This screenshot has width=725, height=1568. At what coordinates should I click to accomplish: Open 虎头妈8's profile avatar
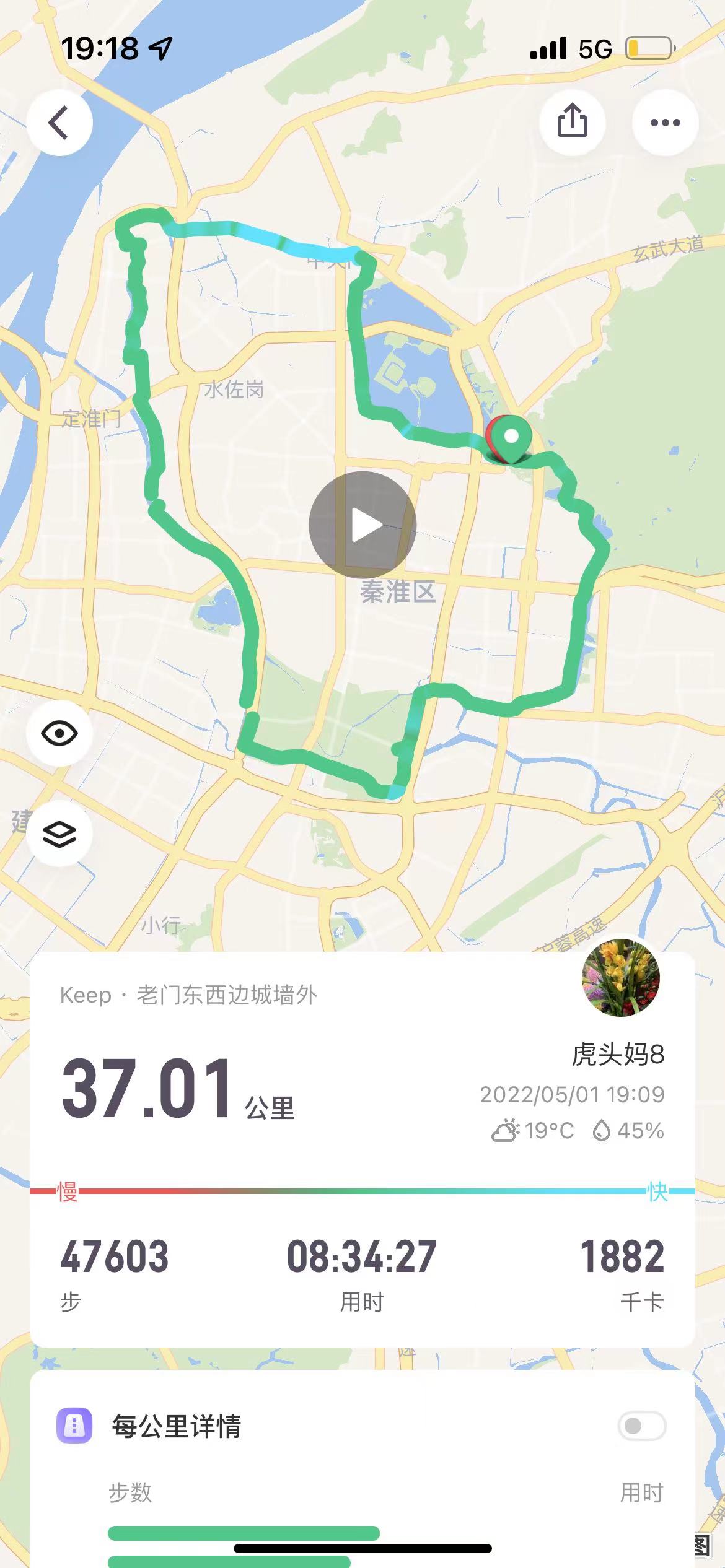[x=620, y=978]
